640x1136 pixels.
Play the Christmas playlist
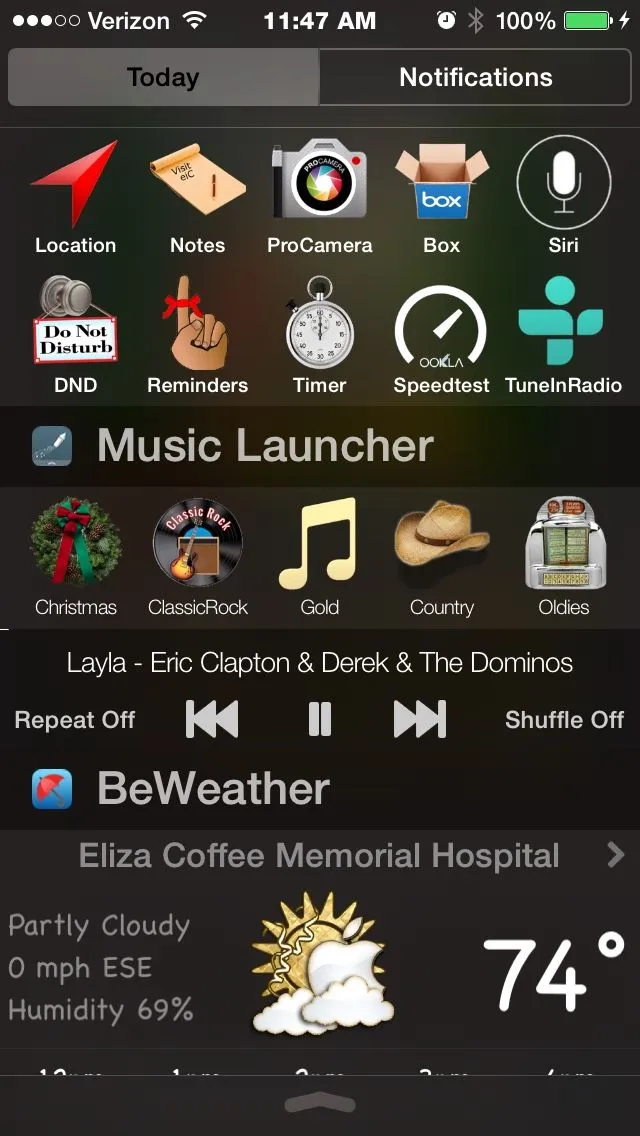coord(75,555)
